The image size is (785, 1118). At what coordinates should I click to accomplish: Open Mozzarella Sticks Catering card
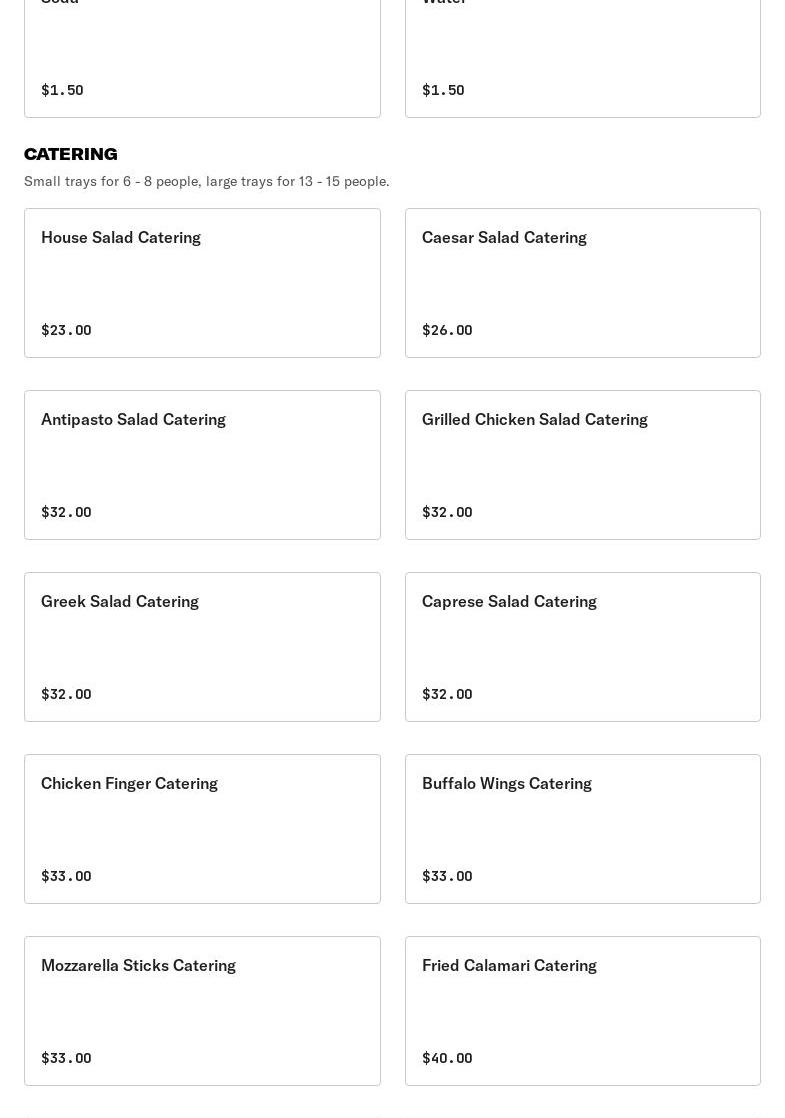202,1011
